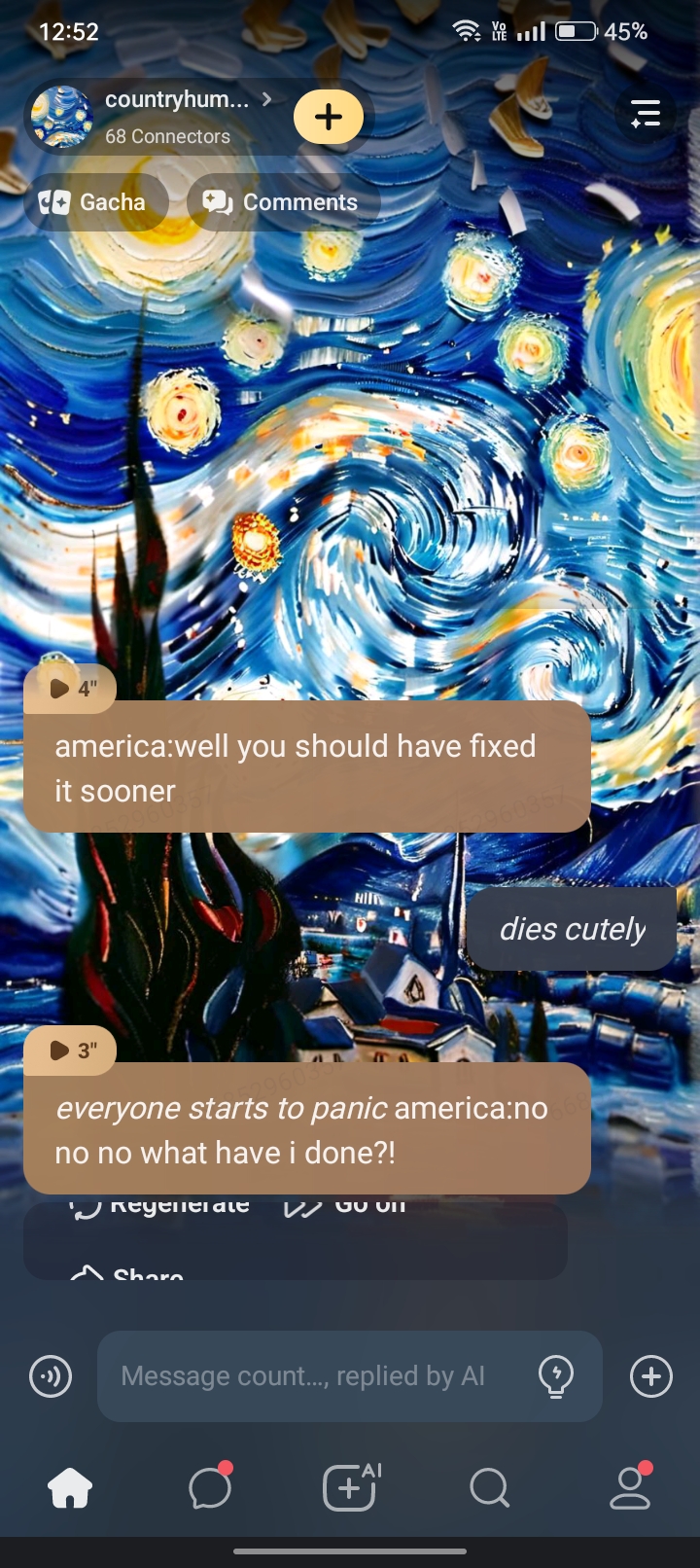Open the Gacha chip
Image resolution: width=700 pixels, height=1568 pixels.
pos(94,202)
